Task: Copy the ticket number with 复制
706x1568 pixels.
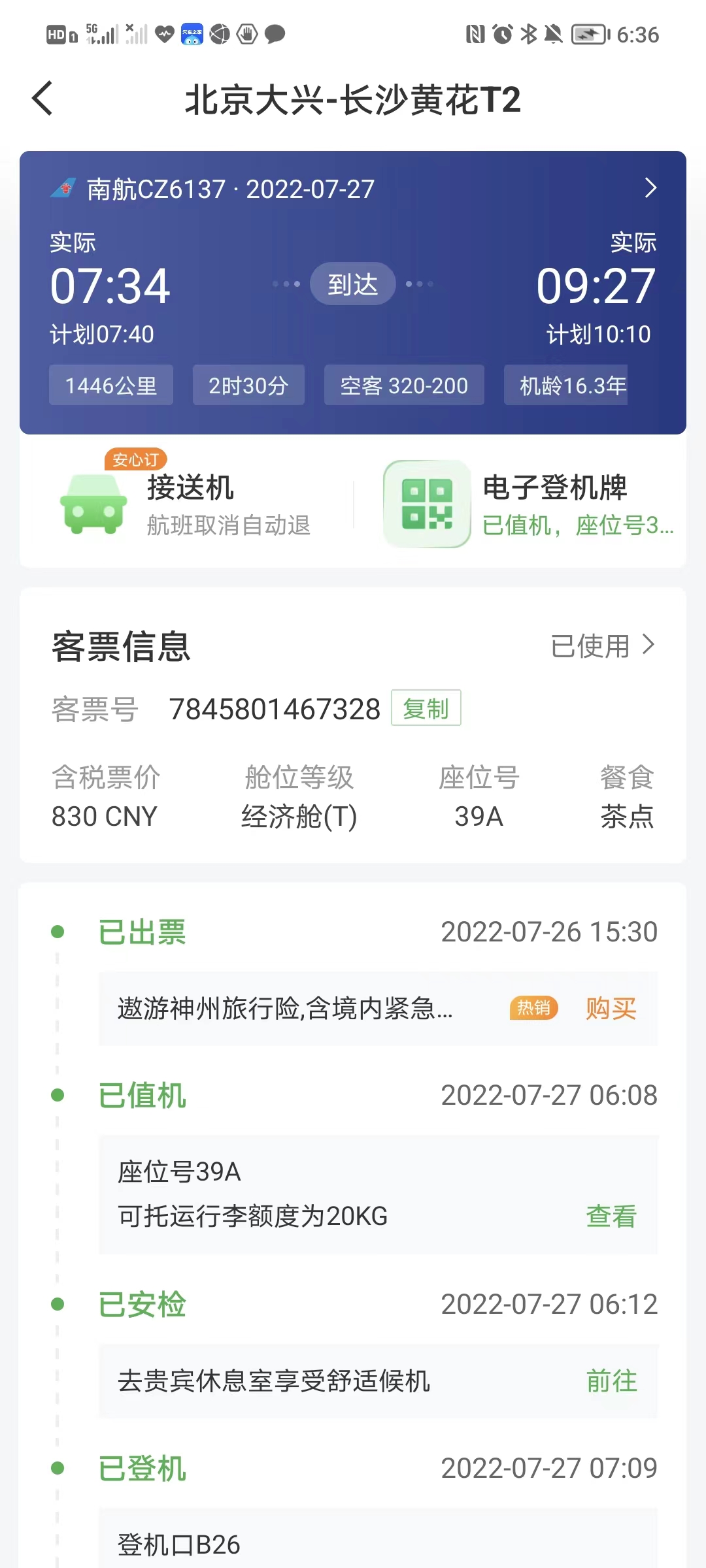Action: (x=426, y=708)
